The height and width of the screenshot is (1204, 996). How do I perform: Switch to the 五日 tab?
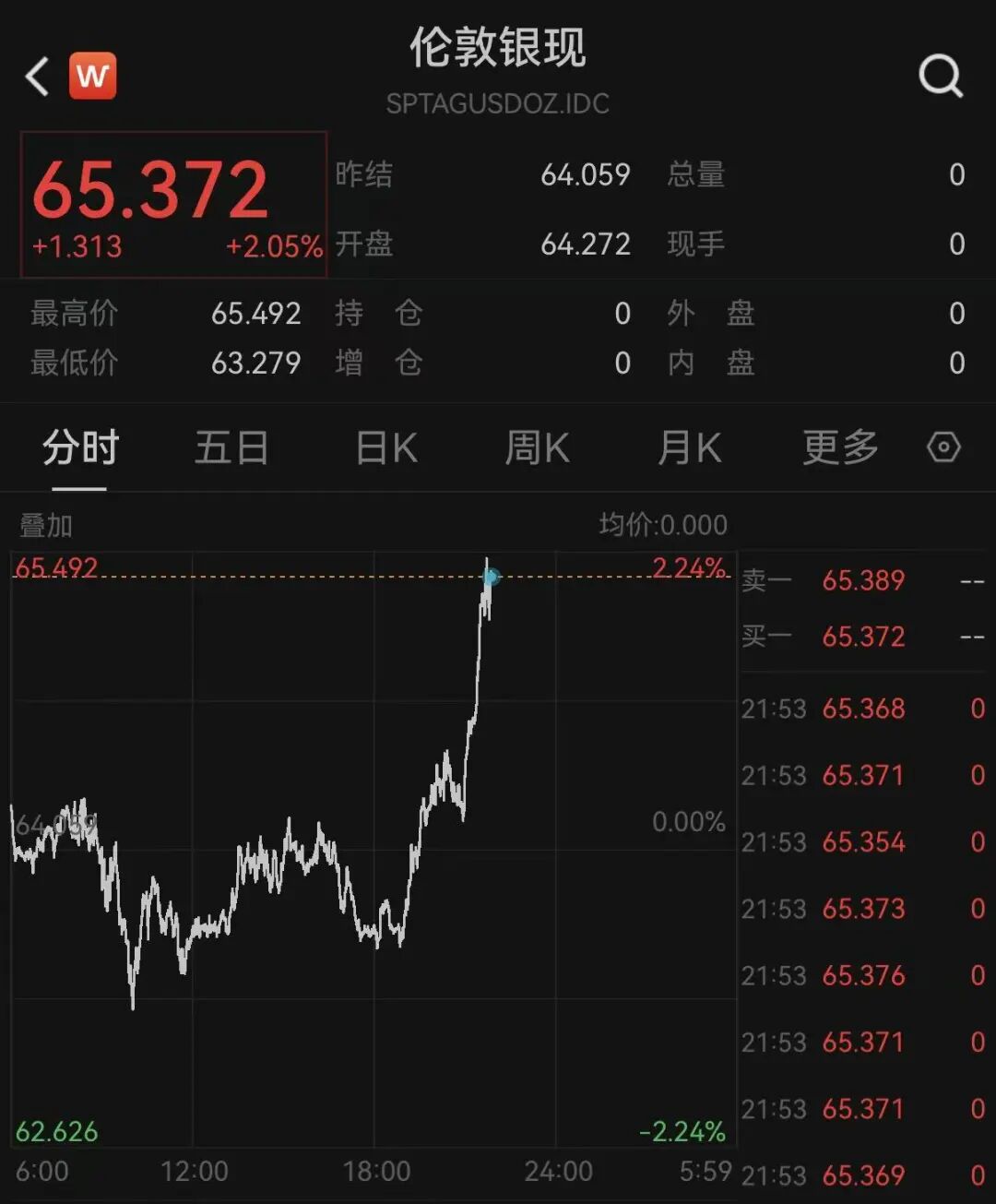pyautogui.click(x=231, y=448)
